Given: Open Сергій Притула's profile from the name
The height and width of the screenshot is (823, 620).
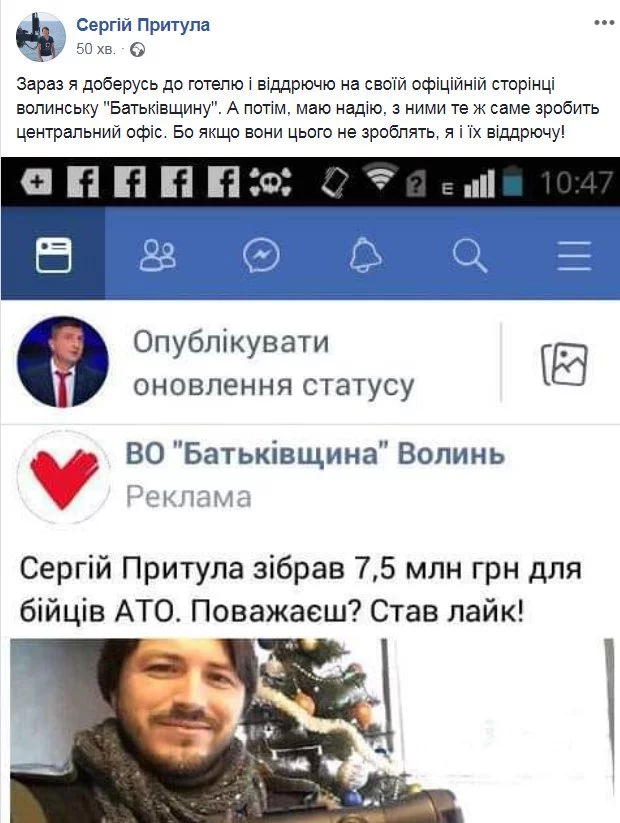Looking at the screenshot, I should (x=143, y=25).
